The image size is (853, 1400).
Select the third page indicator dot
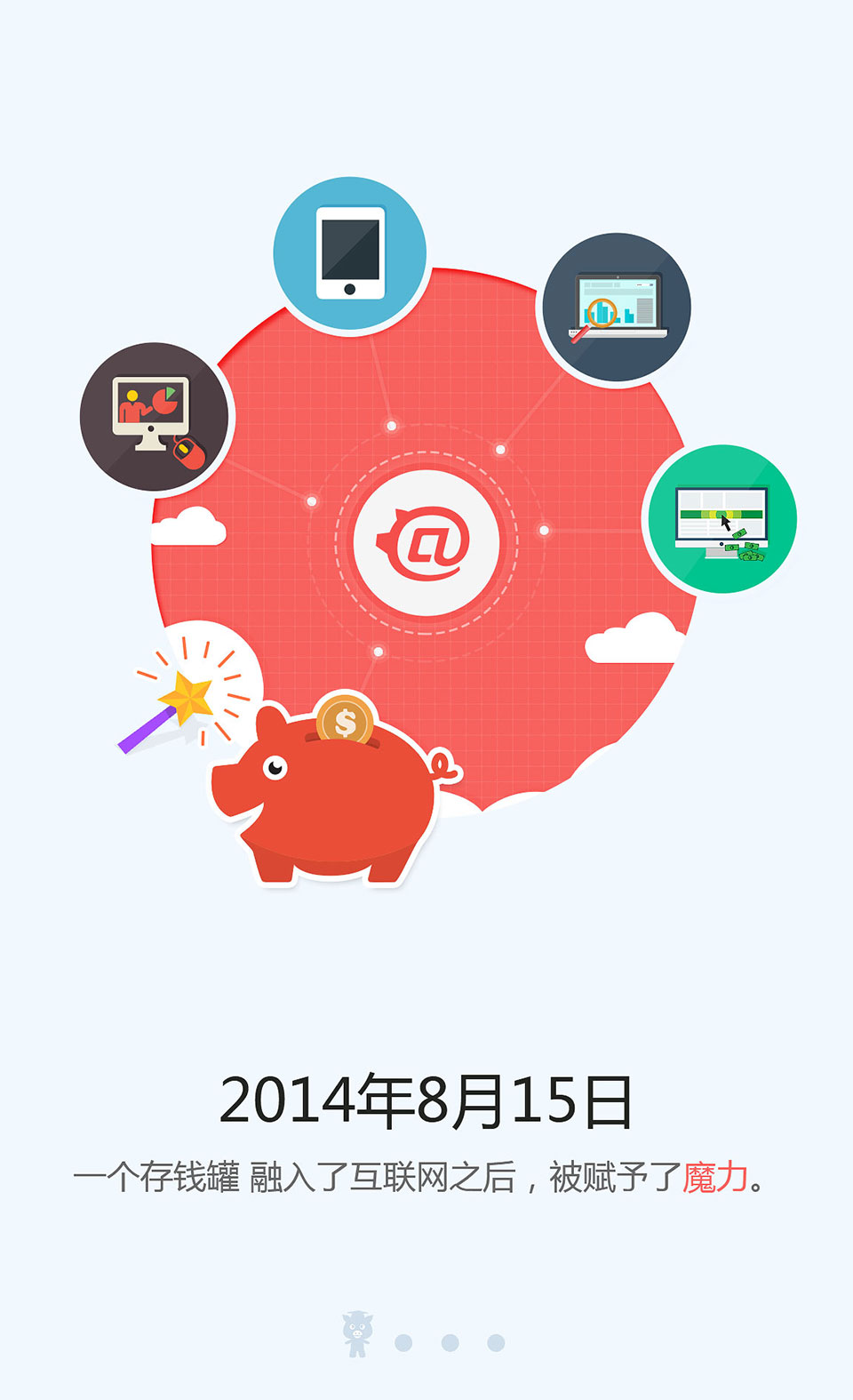tap(450, 1342)
